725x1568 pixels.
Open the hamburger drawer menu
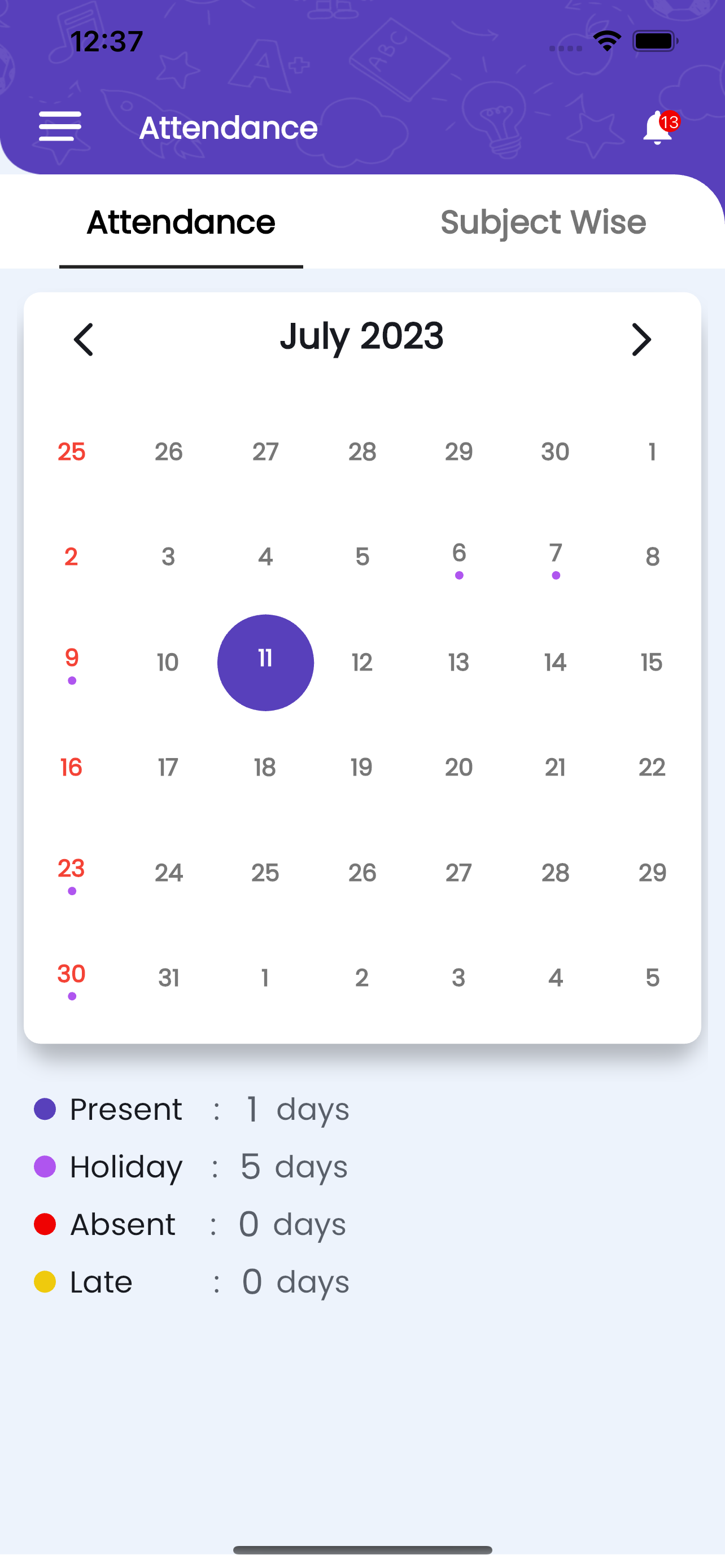click(x=60, y=126)
